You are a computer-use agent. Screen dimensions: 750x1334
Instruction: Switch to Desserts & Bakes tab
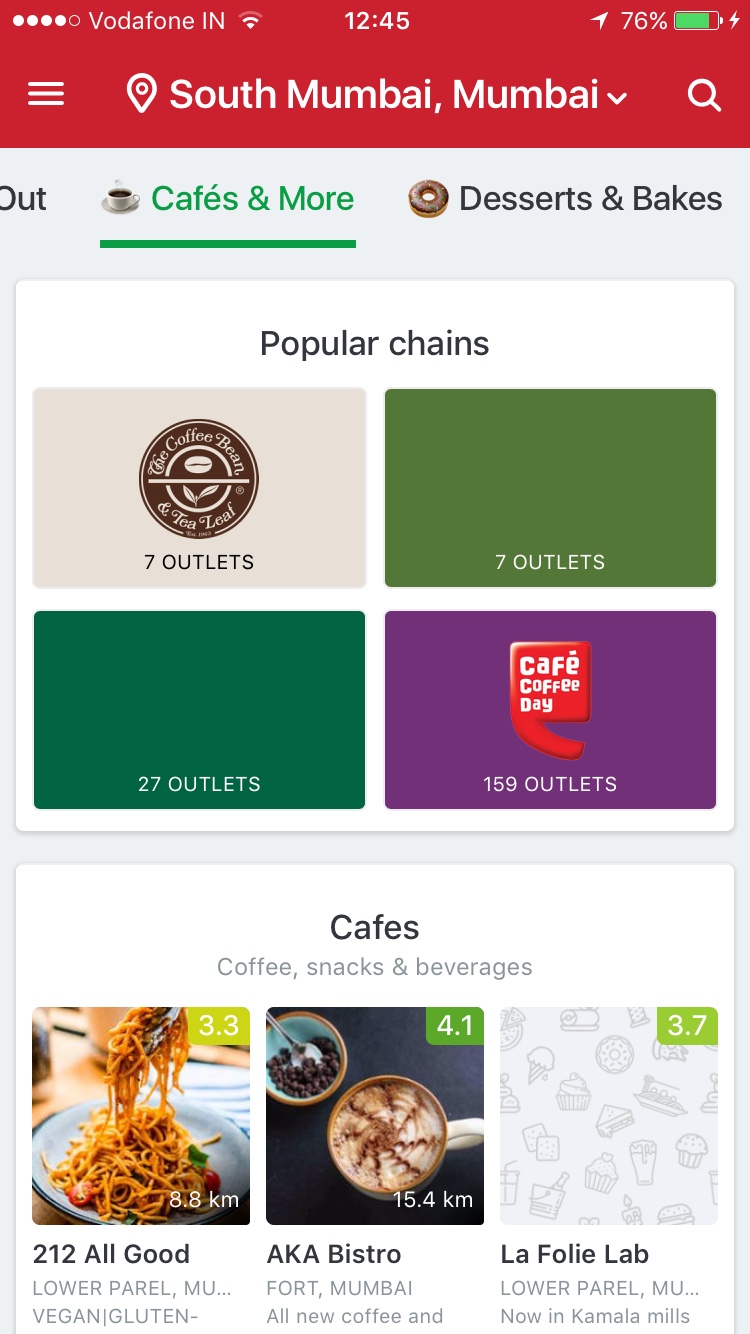point(565,199)
